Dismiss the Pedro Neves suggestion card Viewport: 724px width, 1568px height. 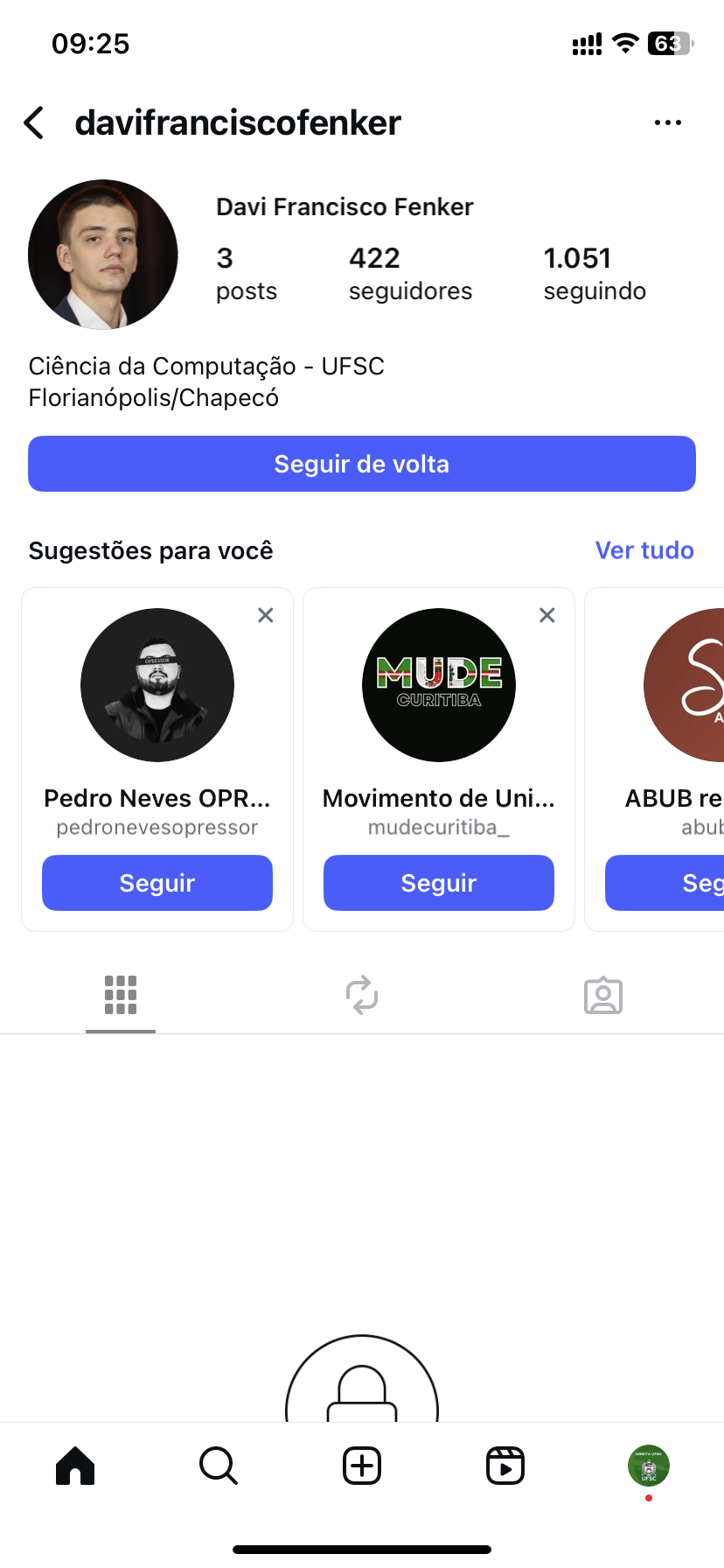coord(266,615)
